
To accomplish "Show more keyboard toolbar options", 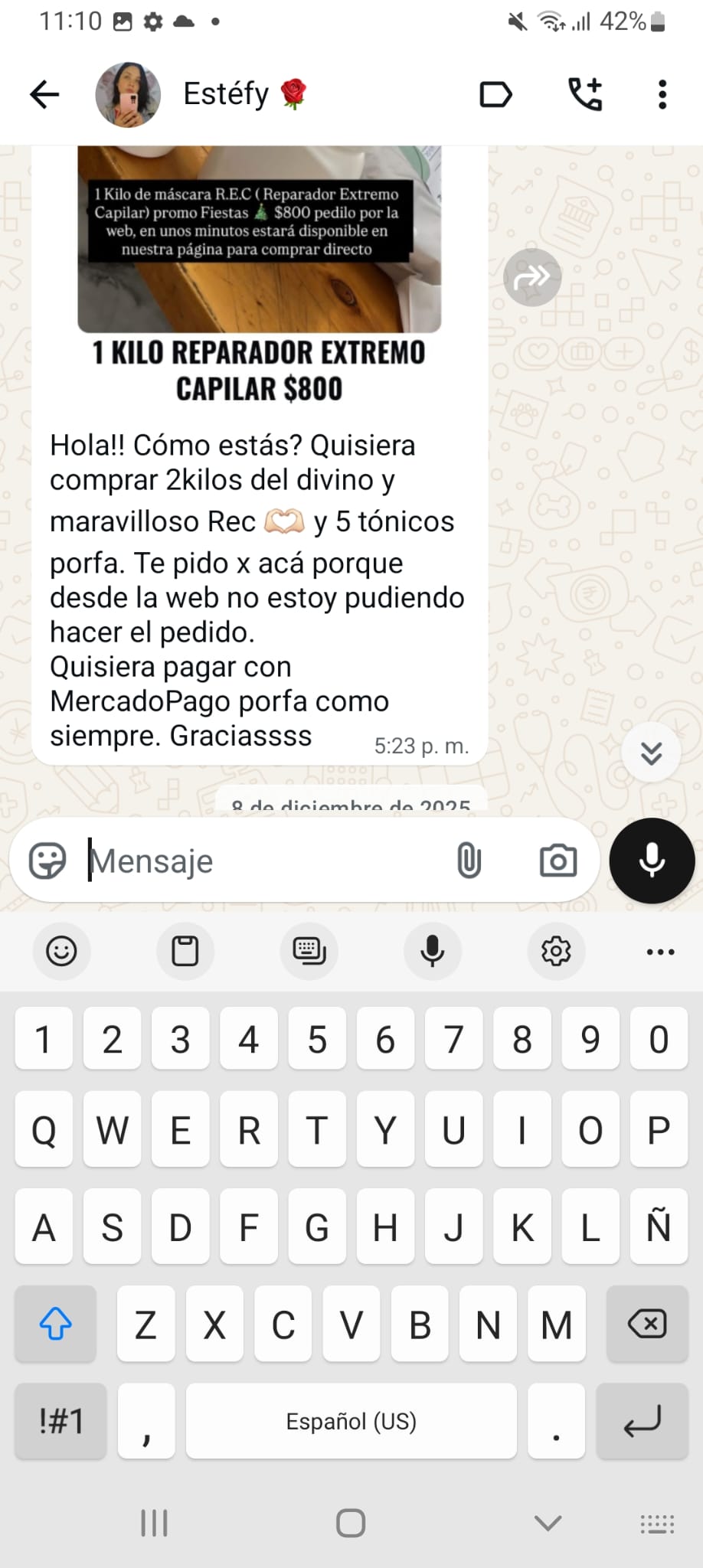I will pos(660,952).
